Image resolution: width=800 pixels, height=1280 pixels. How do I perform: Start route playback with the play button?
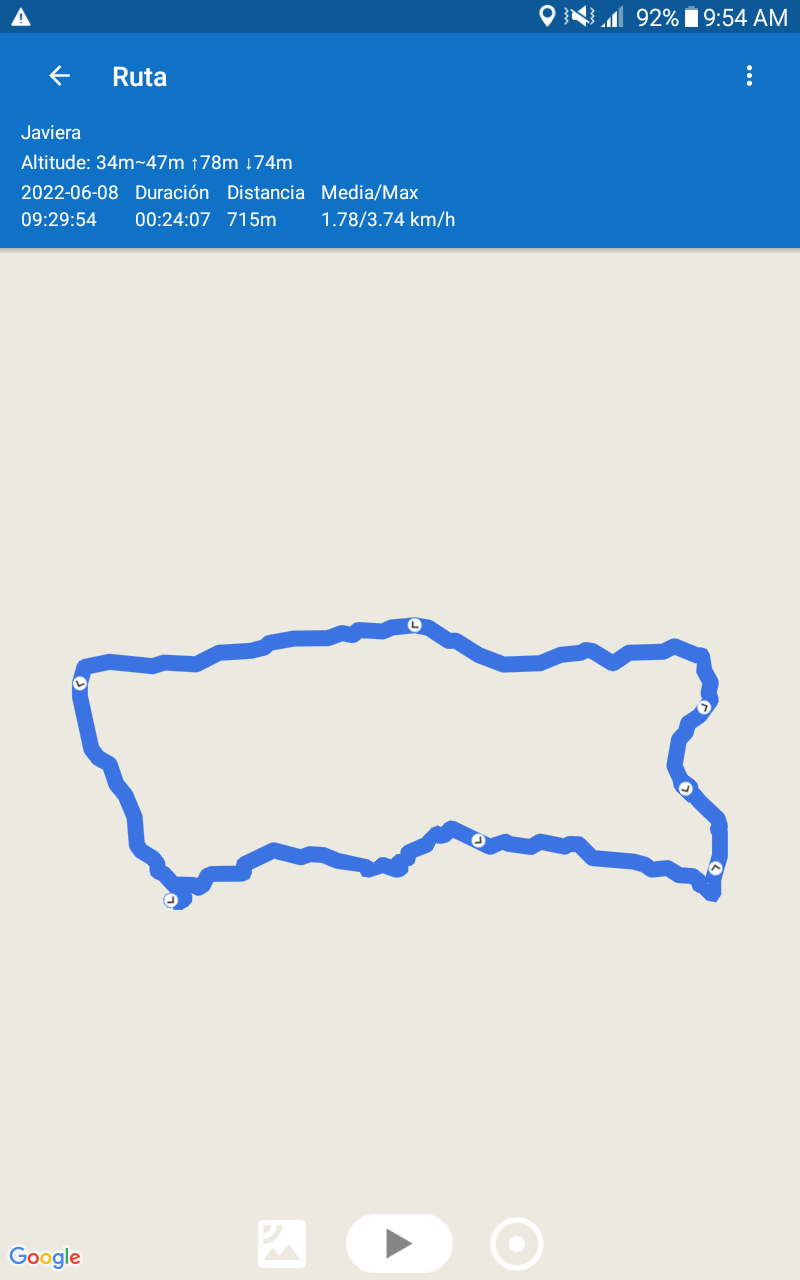[399, 1243]
